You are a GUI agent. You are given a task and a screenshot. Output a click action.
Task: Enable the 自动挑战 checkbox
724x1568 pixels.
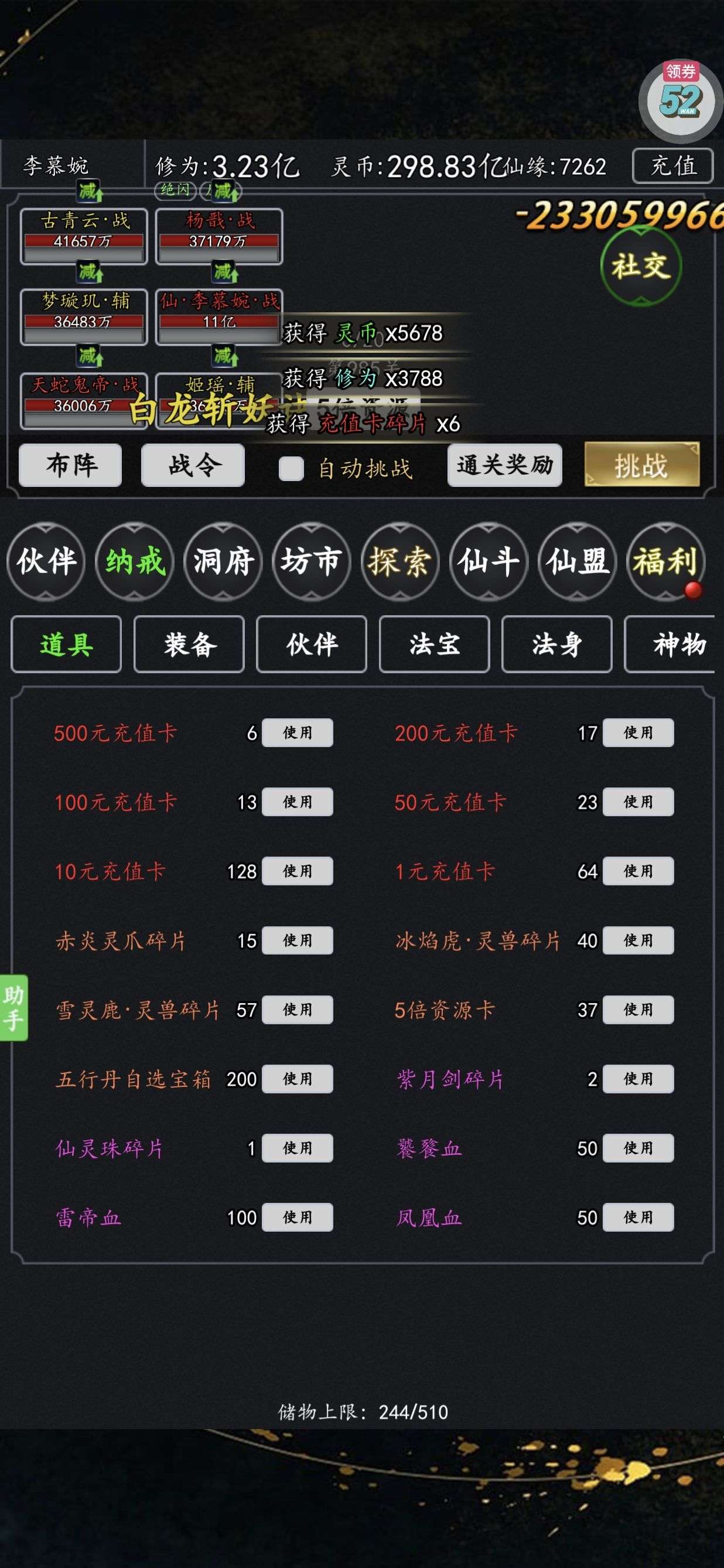[291, 469]
